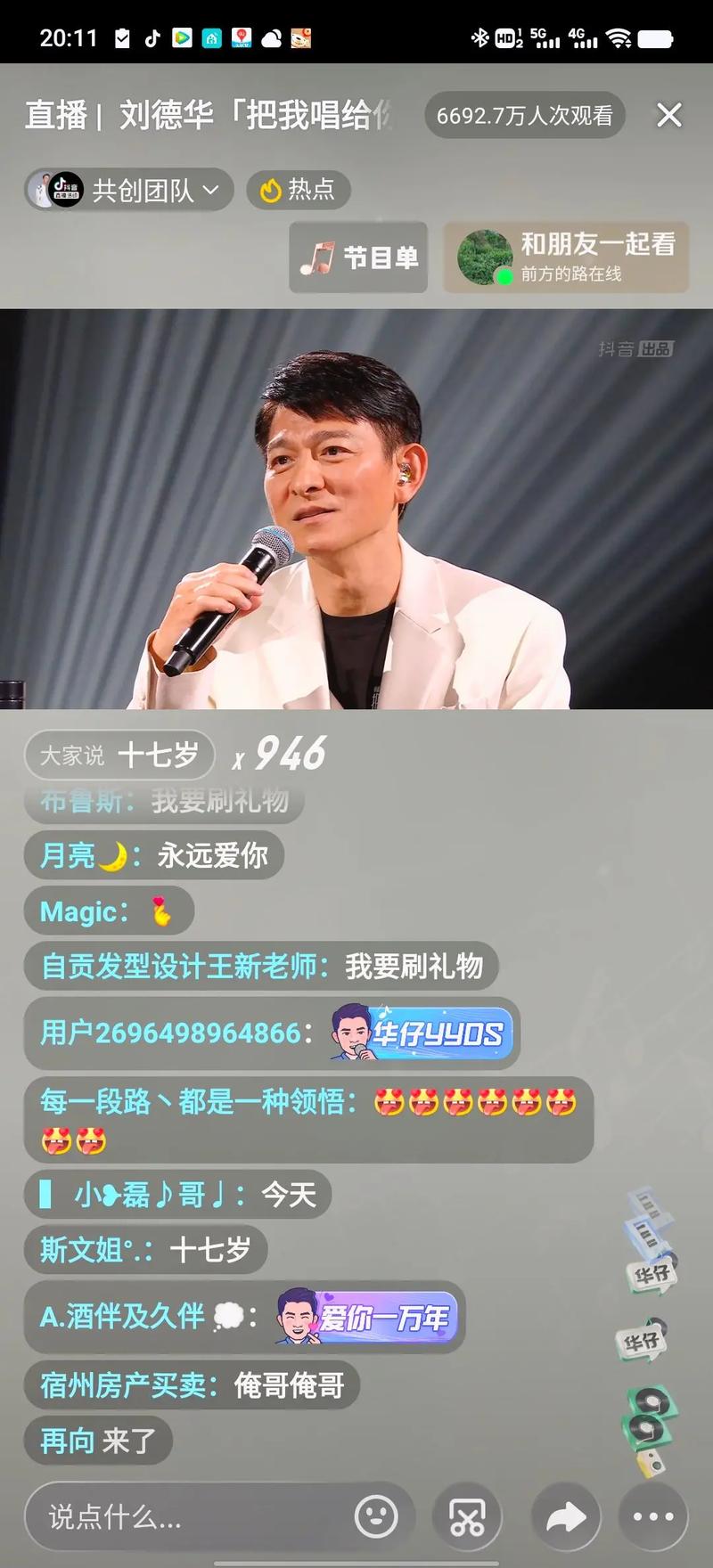Open the more options menu
The image size is (713, 1568).
[x=653, y=1516]
